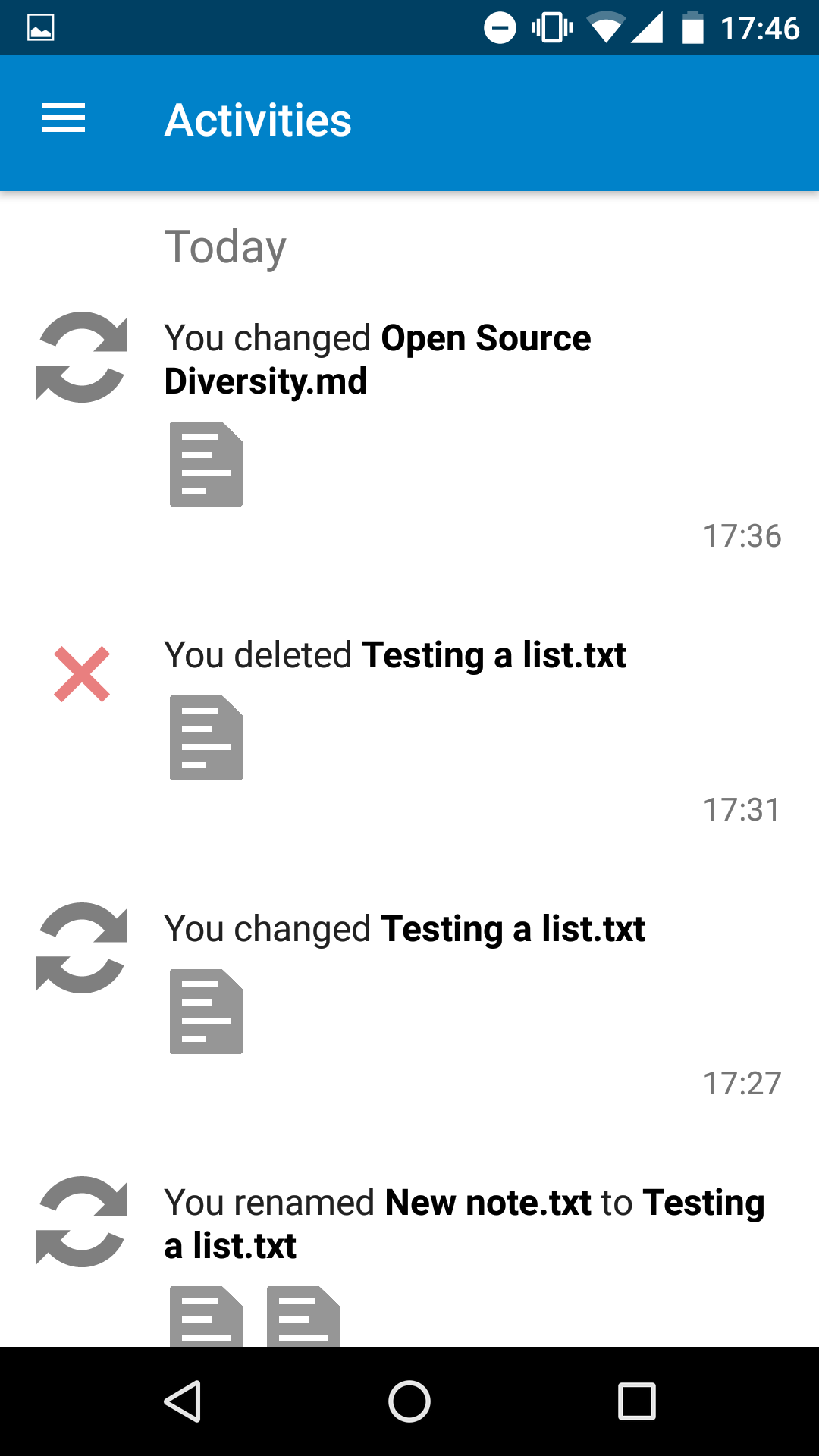The height and width of the screenshot is (1456, 819).
Task: Open the navigation drawer menu
Action: point(64,119)
